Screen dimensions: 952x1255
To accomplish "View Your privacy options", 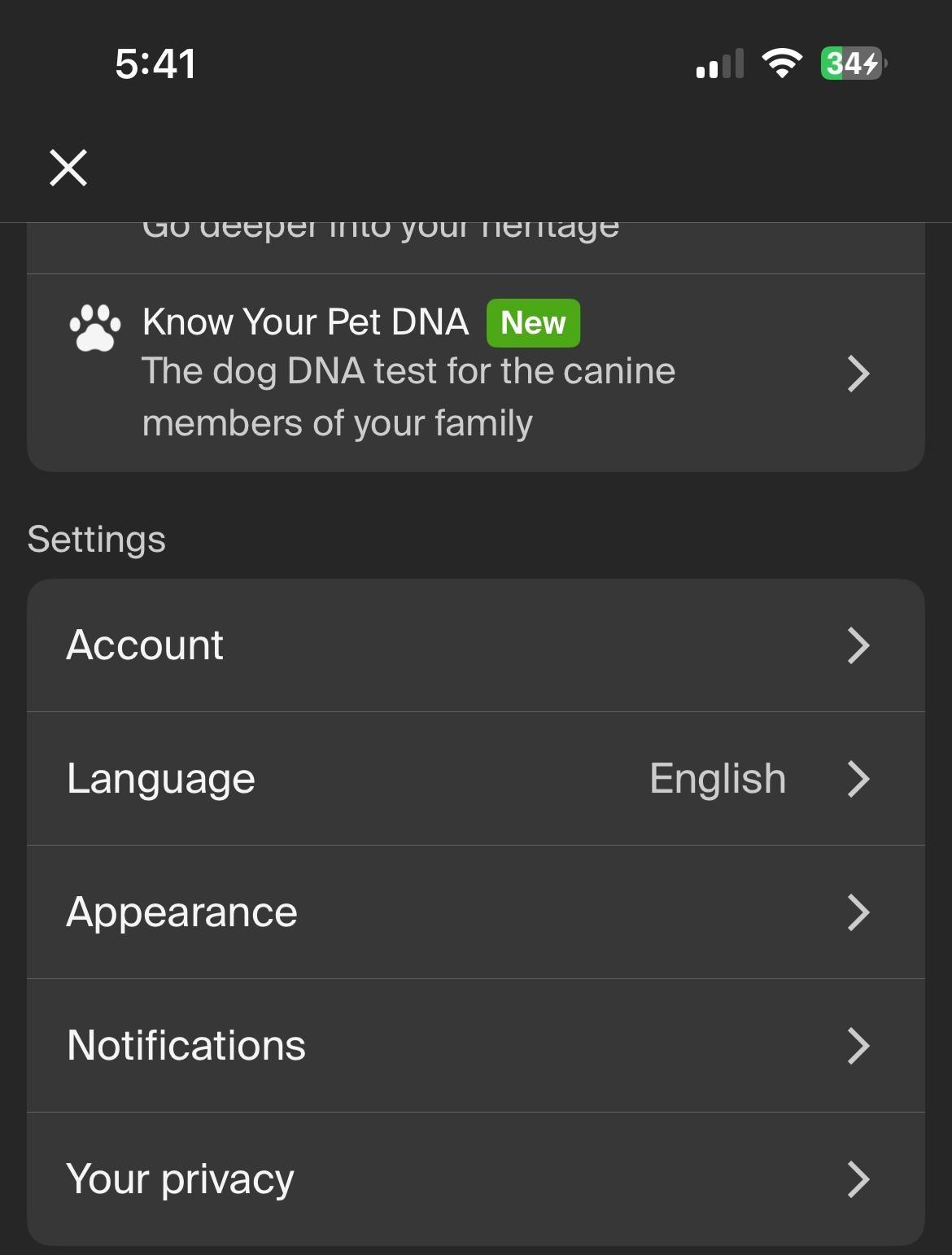I will (475, 1179).
